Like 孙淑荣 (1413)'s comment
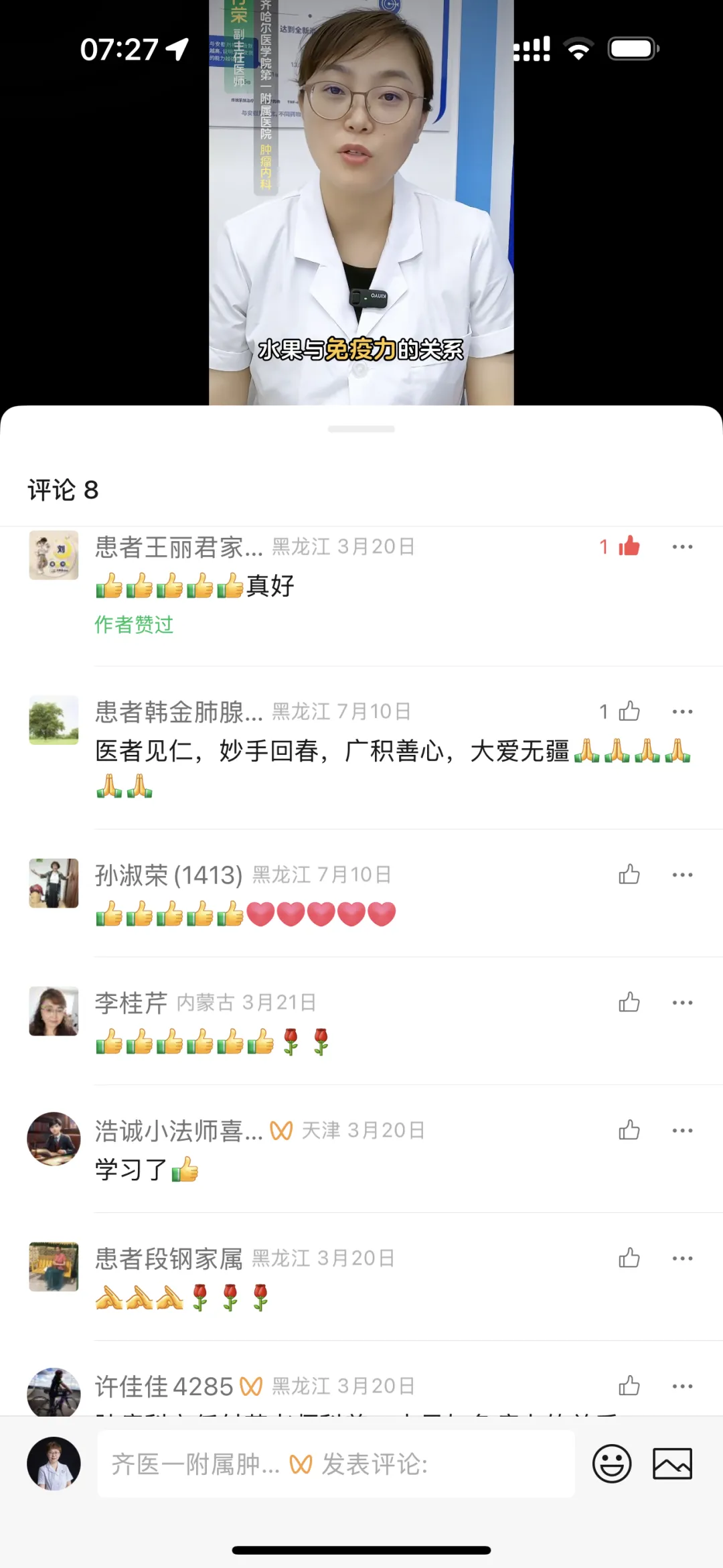Image resolution: width=723 pixels, height=1568 pixels. point(629,875)
